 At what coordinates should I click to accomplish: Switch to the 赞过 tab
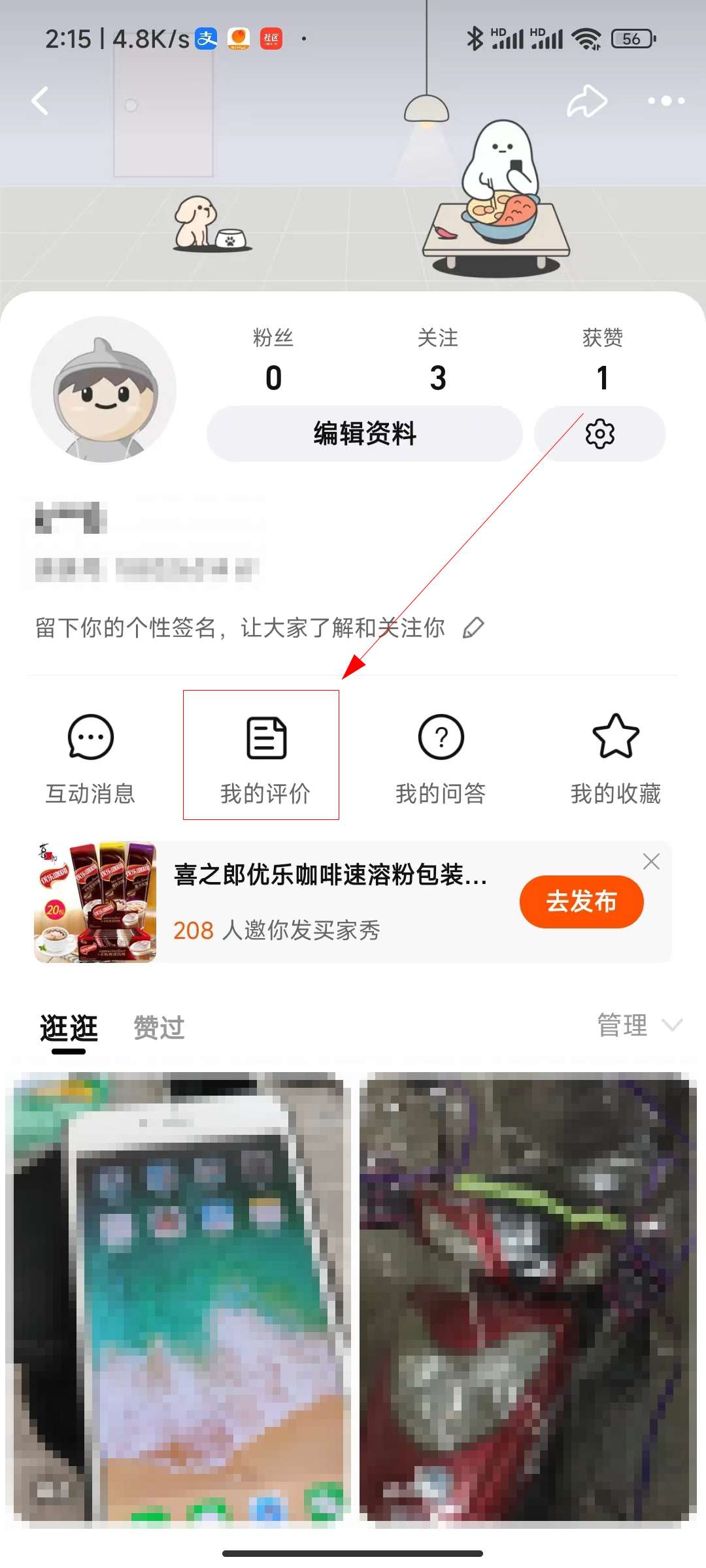[x=159, y=1027]
